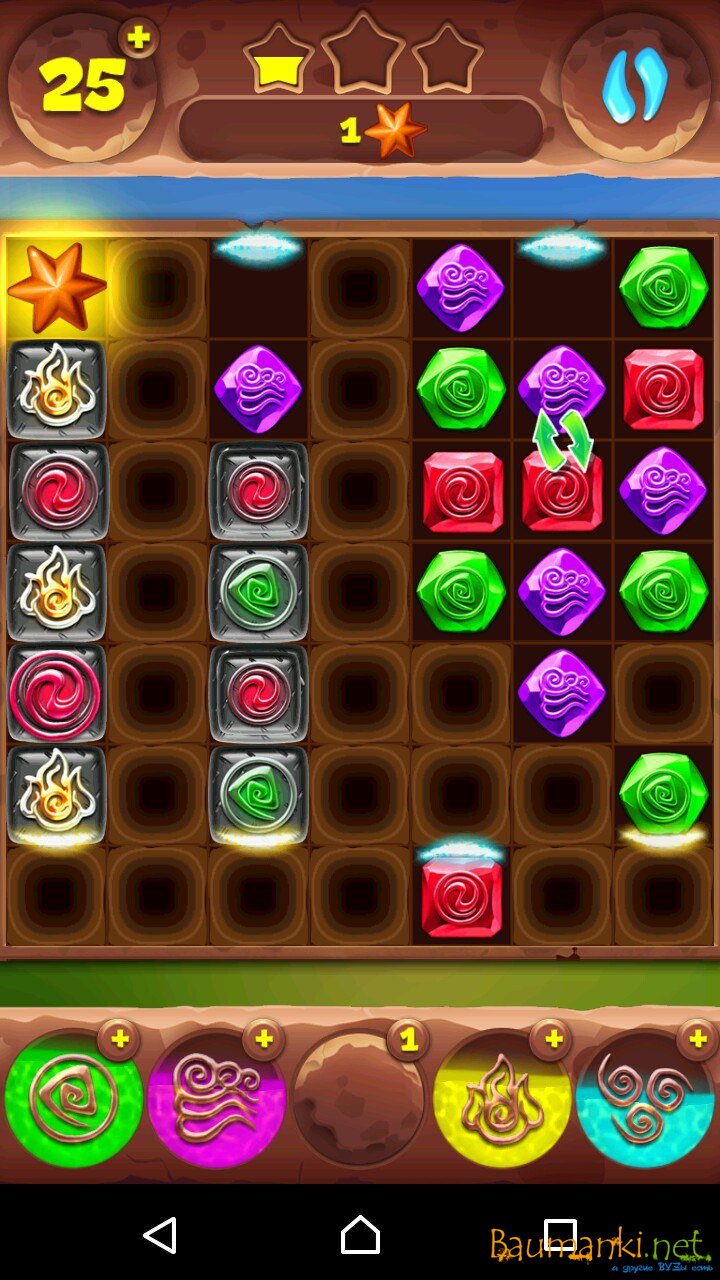Go to the home screen

click(x=360, y=1236)
